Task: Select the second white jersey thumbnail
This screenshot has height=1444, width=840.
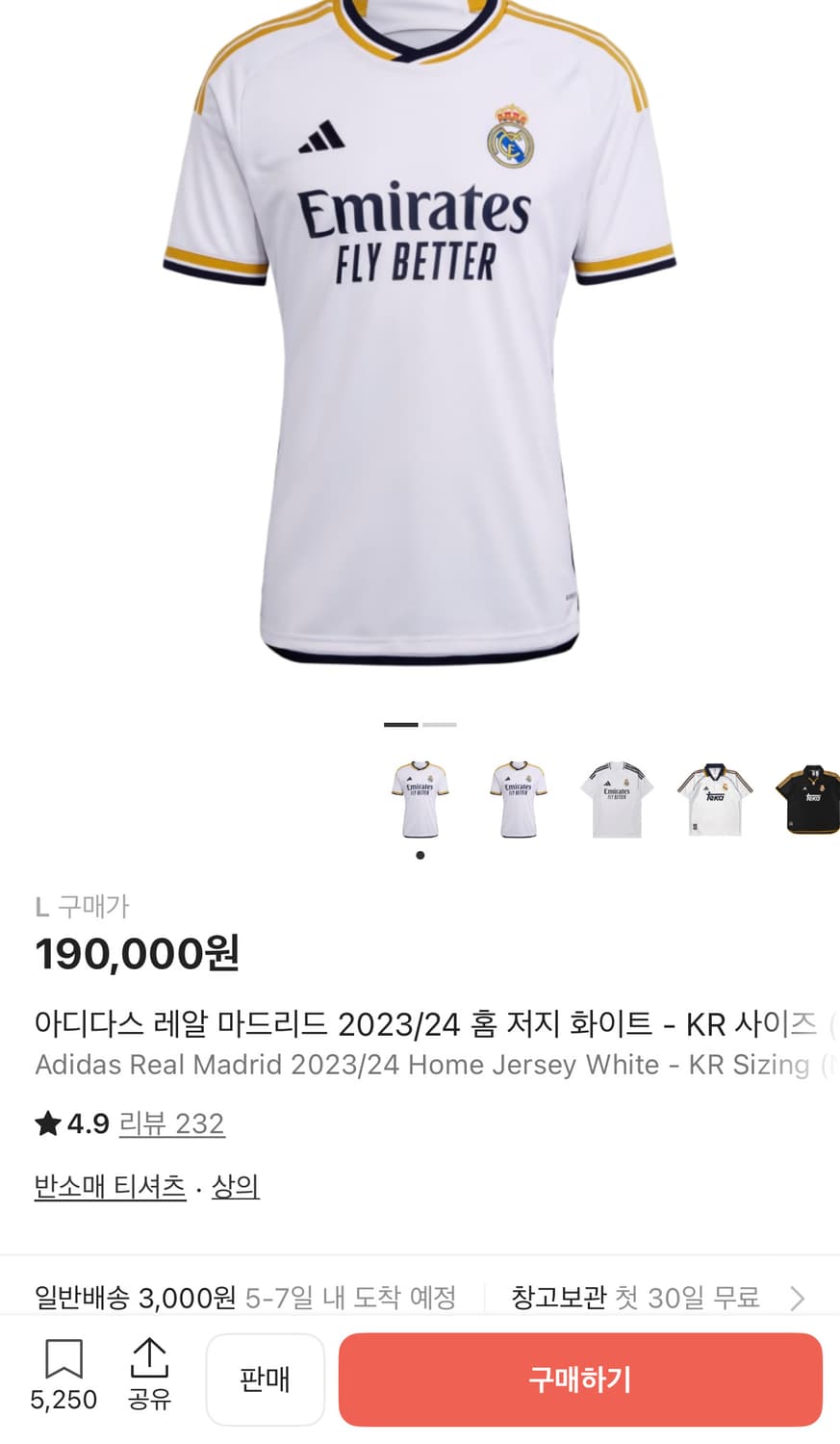Action: click(519, 799)
